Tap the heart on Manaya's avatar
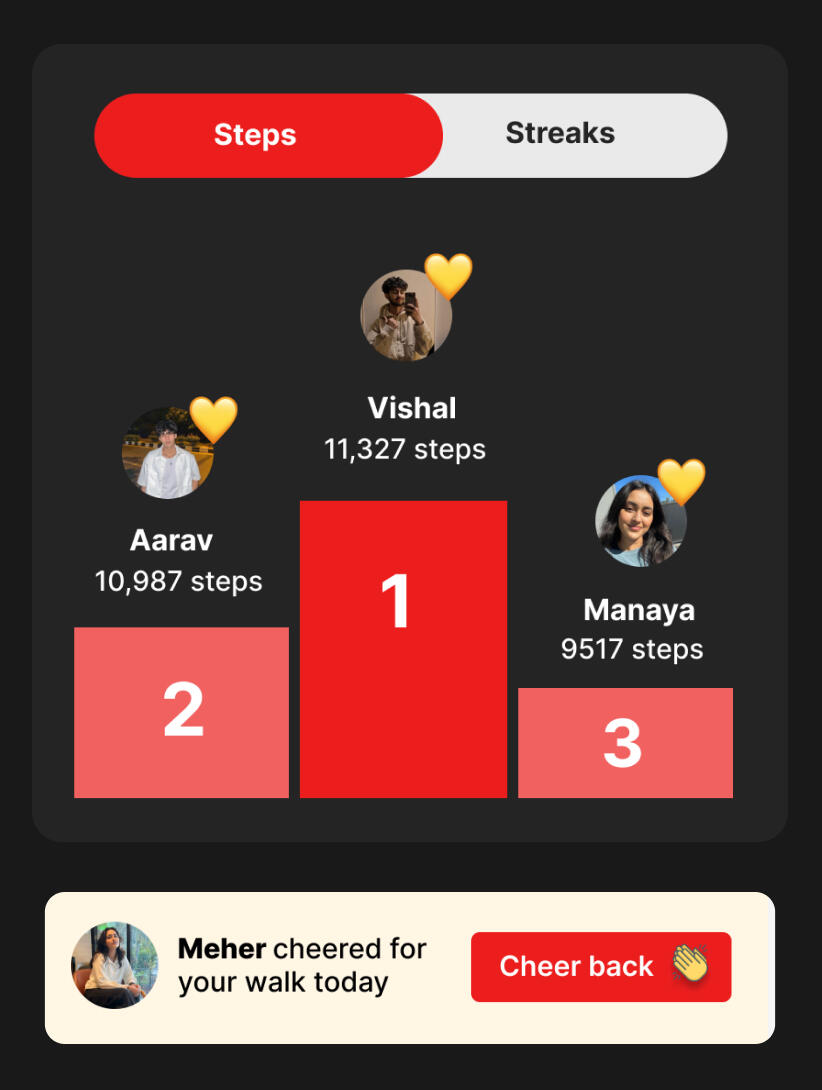Image resolution: width=822 pixels, height=1090 pixels. coord(681,482)
